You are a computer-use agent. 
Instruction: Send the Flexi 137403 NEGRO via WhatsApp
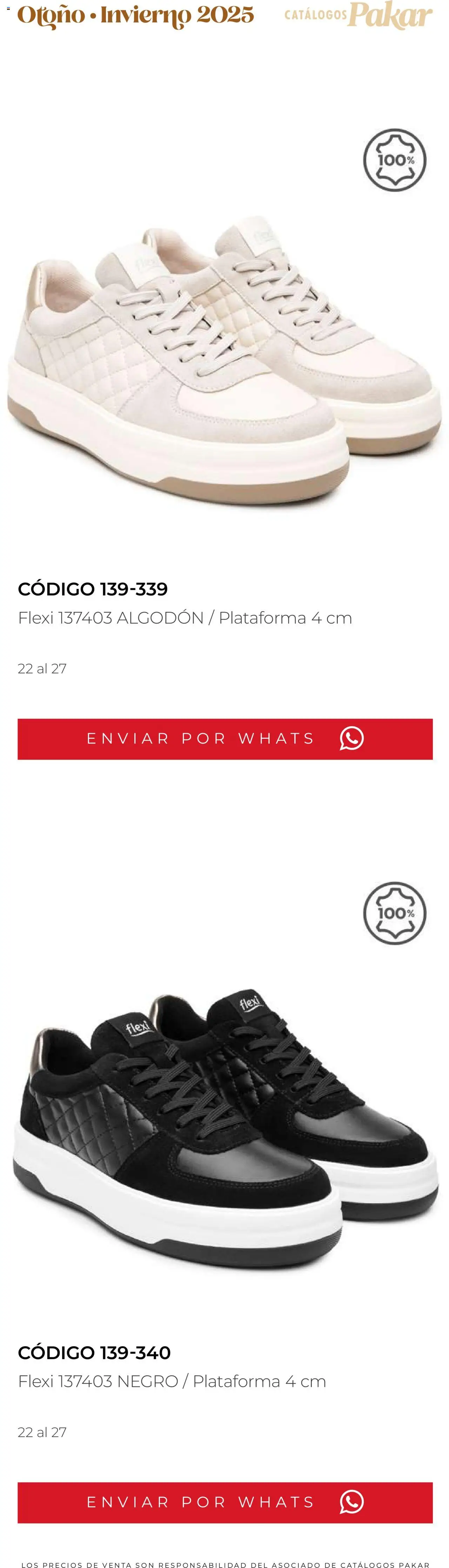click(224, 1502)
